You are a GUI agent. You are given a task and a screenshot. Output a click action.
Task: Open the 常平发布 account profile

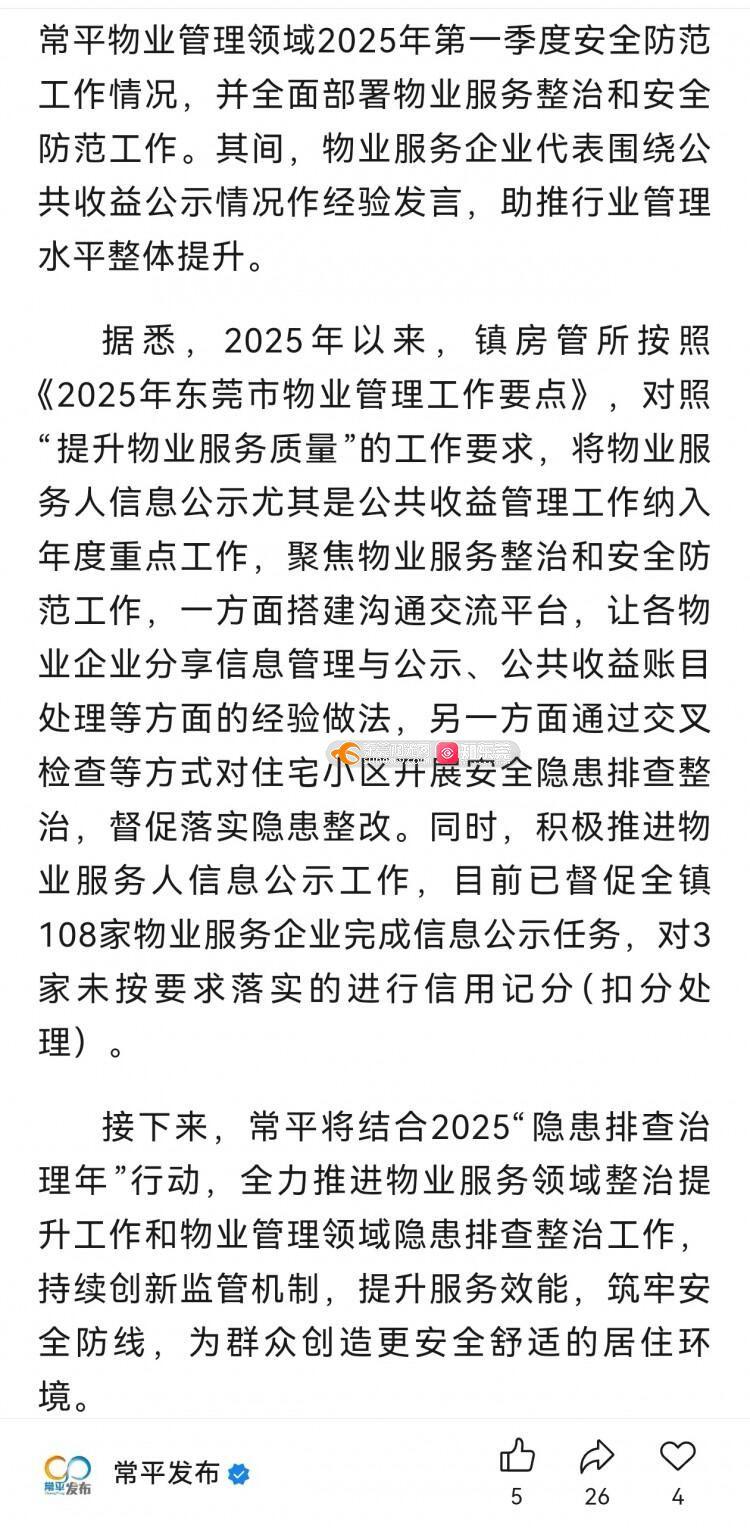[147, 1473]
